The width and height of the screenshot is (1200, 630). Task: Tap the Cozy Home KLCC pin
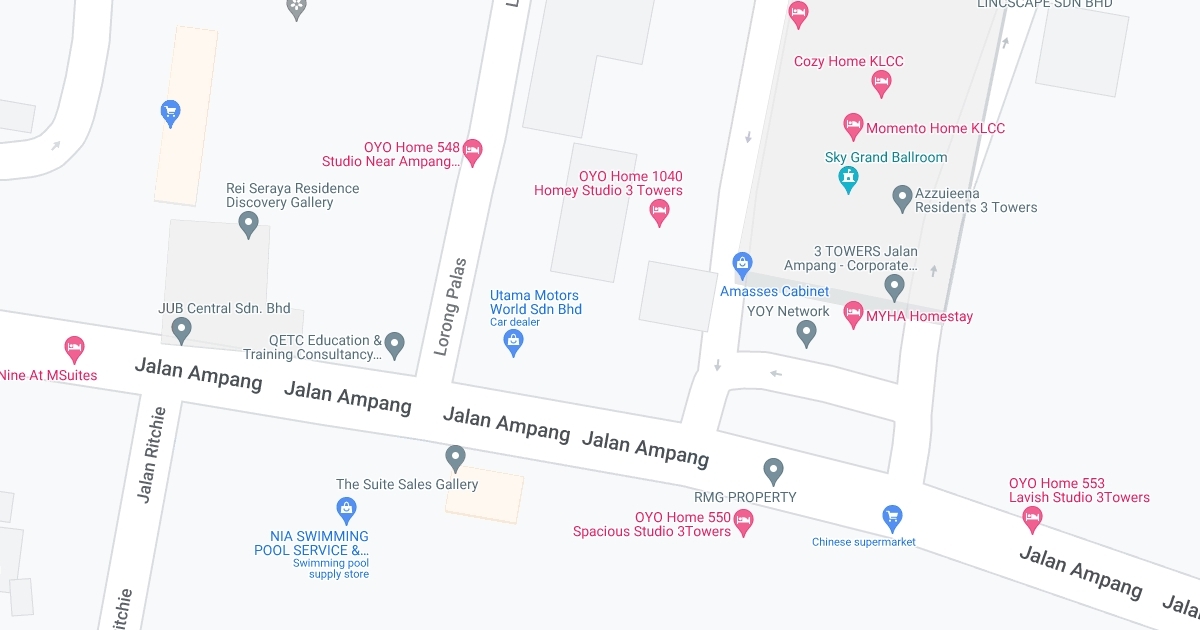coord(881,83)
